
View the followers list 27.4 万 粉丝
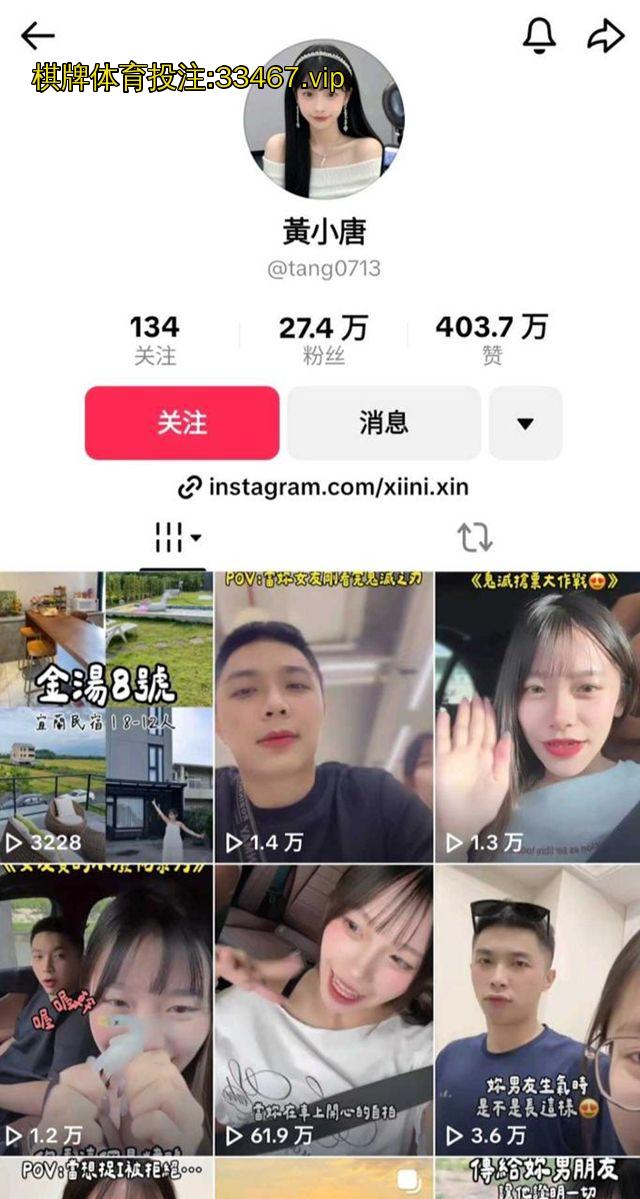323,339
